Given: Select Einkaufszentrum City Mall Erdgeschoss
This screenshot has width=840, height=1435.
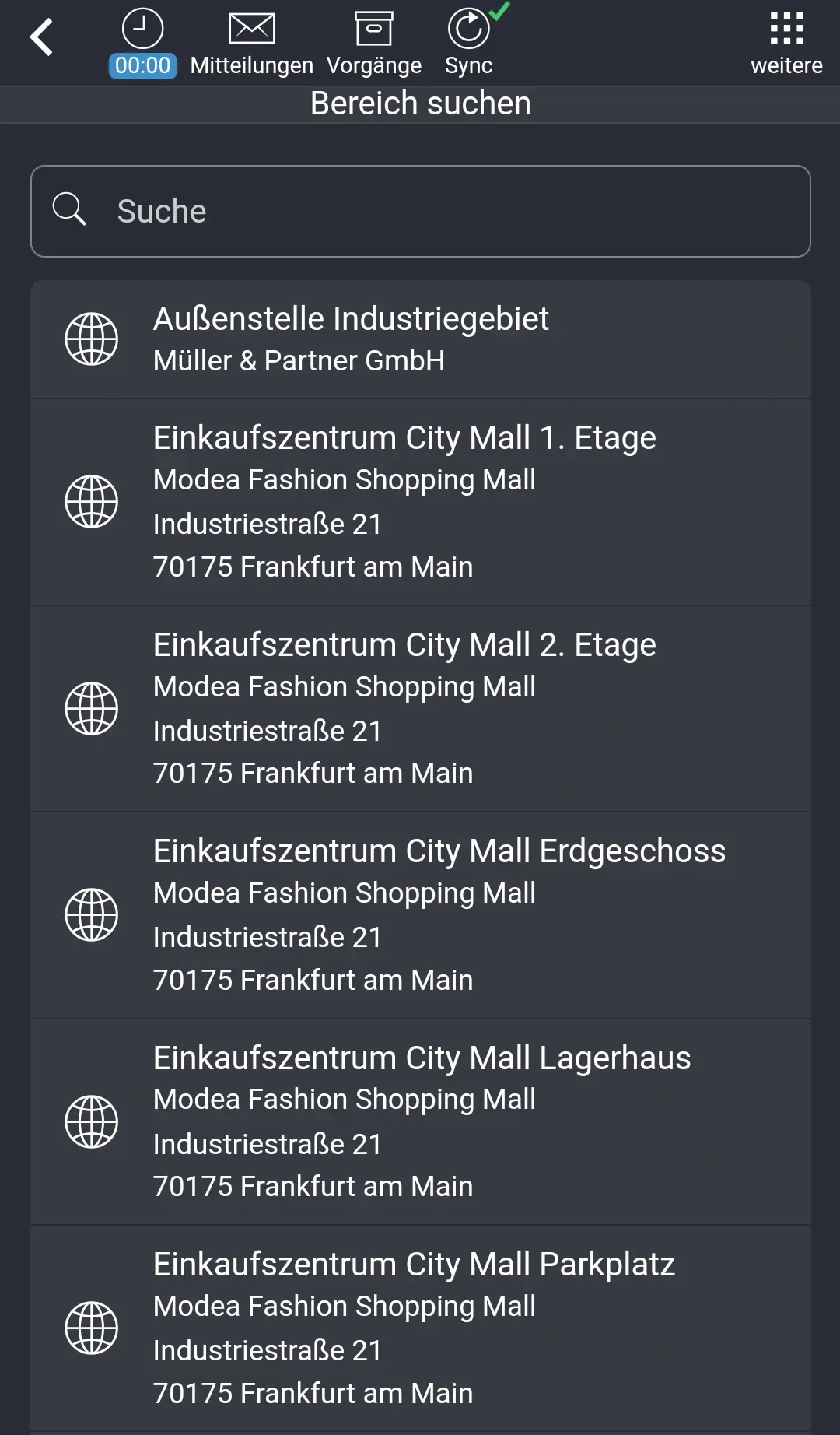Looking at the screenshot, I should pos(420,914).
